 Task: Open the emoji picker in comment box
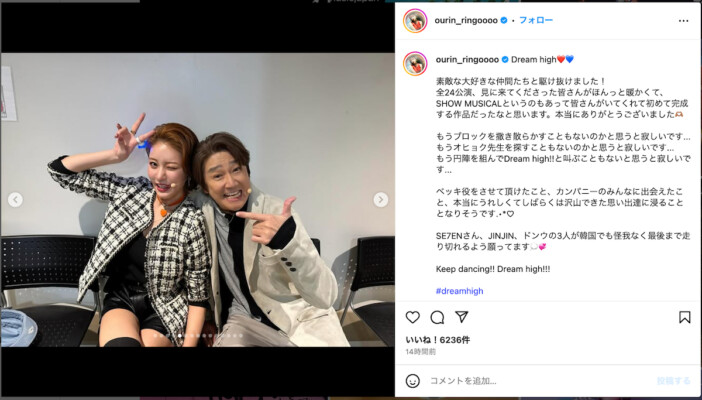[413, 380]
